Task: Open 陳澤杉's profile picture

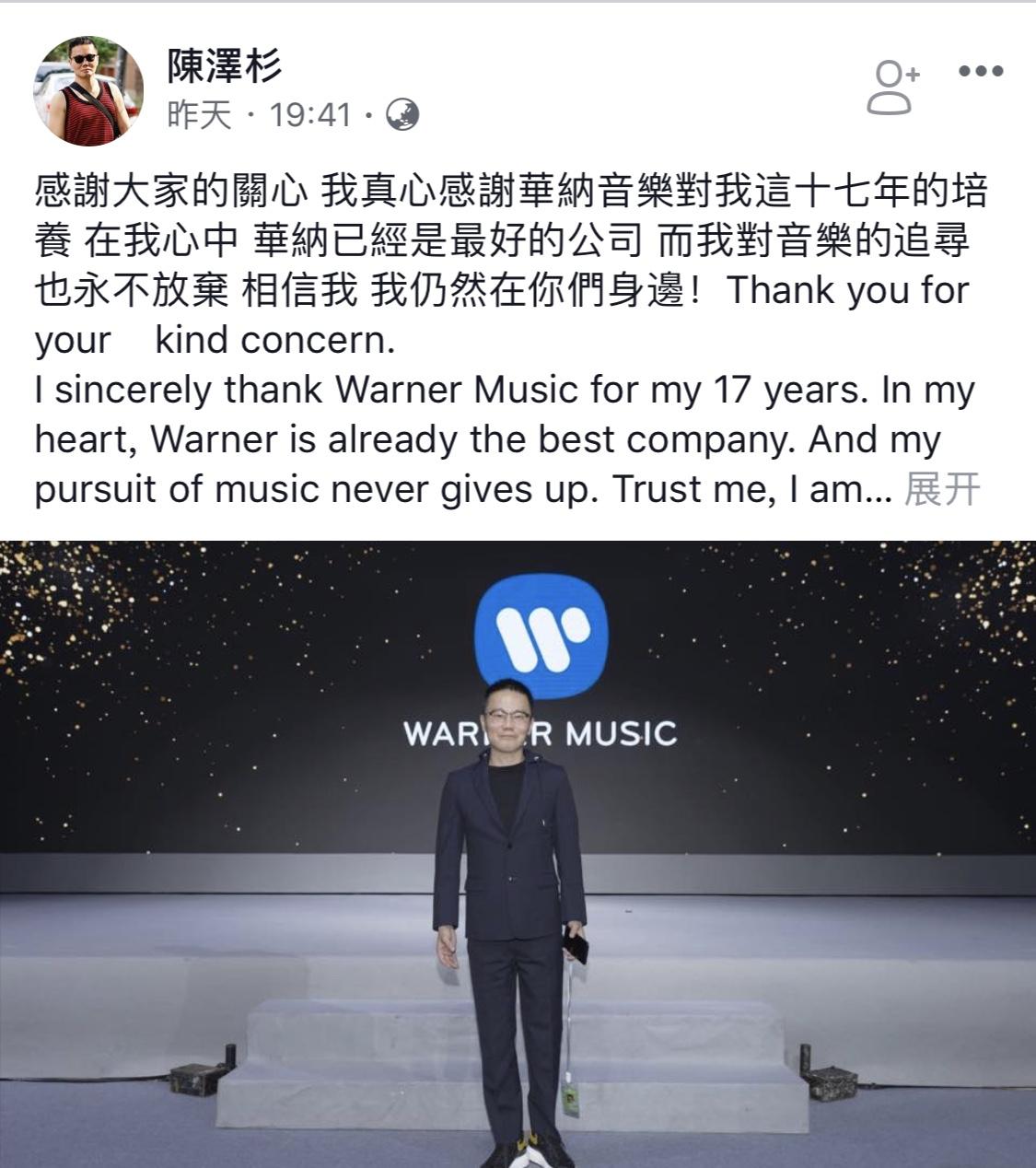Action: [89, 91]
